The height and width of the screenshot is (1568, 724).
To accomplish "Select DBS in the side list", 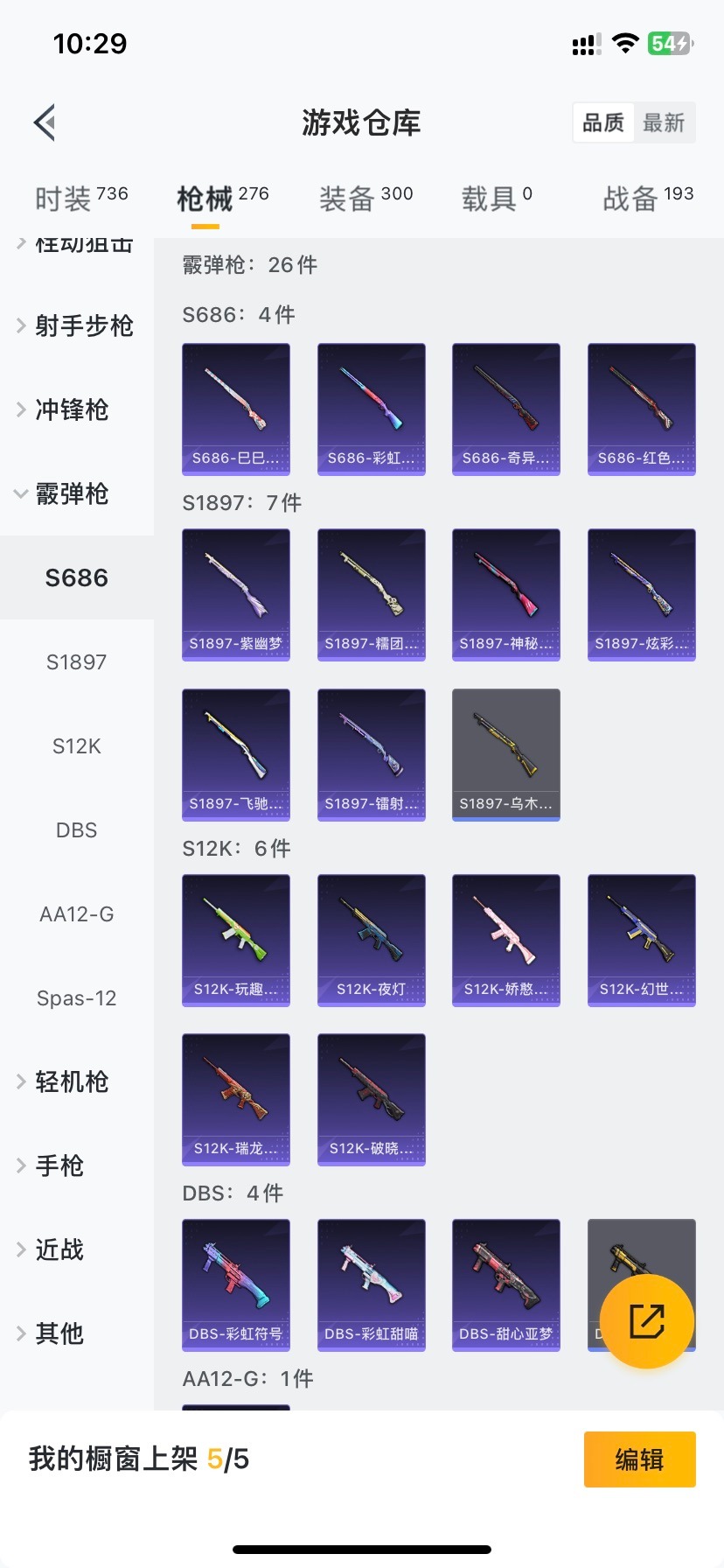I will 76,830.
